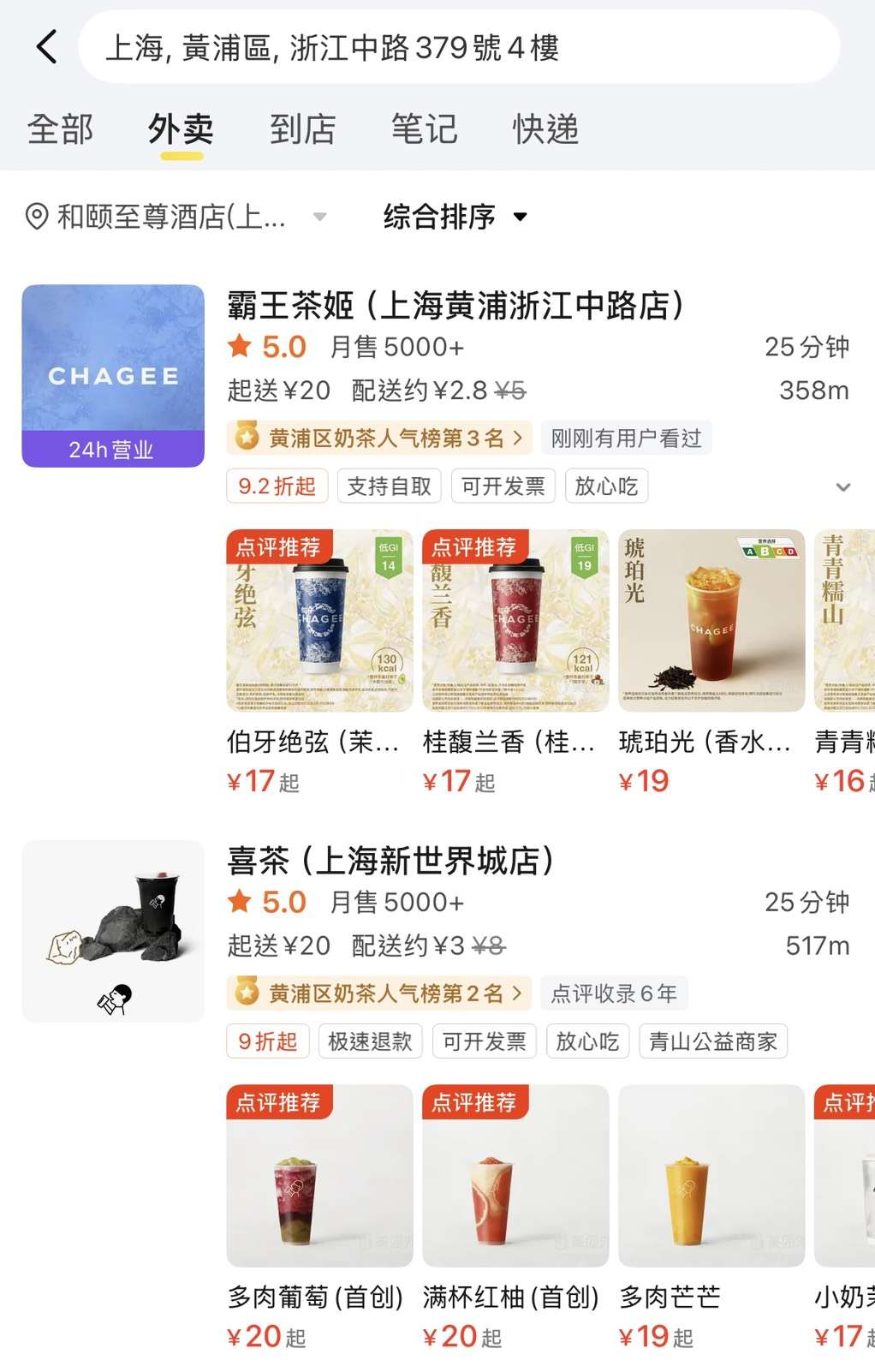The image size is (875, 1372).
Task: View 黄浦区奶茶人气榜第3名 ranking
Action: coord(379,438)
